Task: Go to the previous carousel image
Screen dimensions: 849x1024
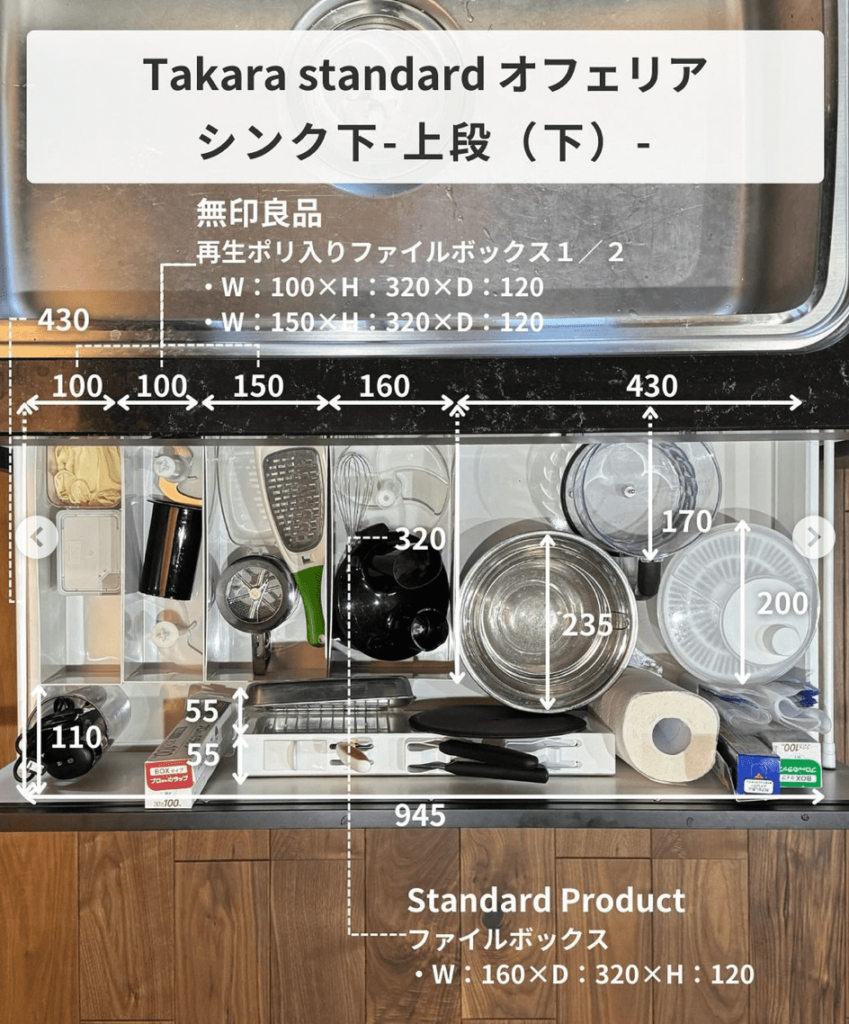Action: point(37,537)
